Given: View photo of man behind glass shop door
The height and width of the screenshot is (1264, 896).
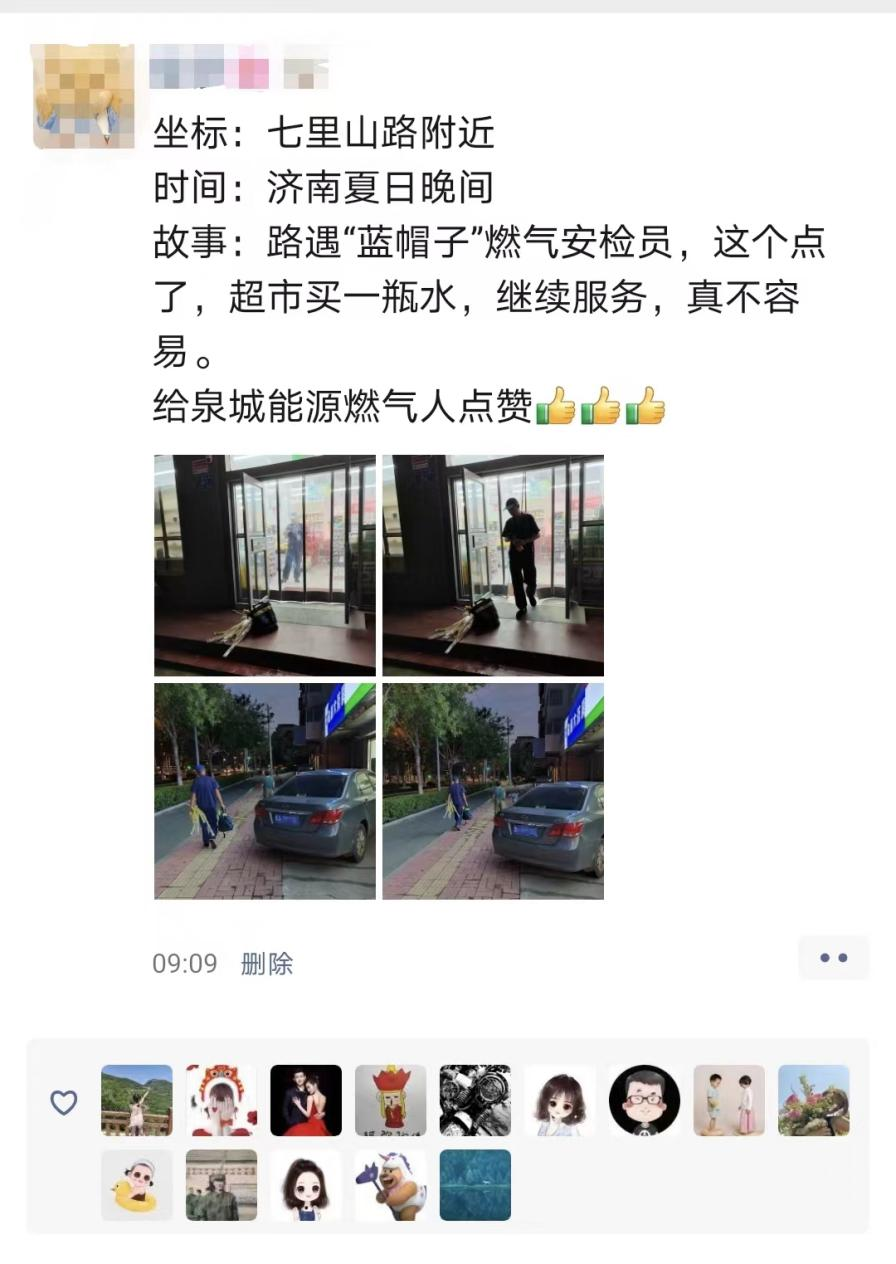Looking at the screenshot, I should pyautogui.click(x=265, y=565).
